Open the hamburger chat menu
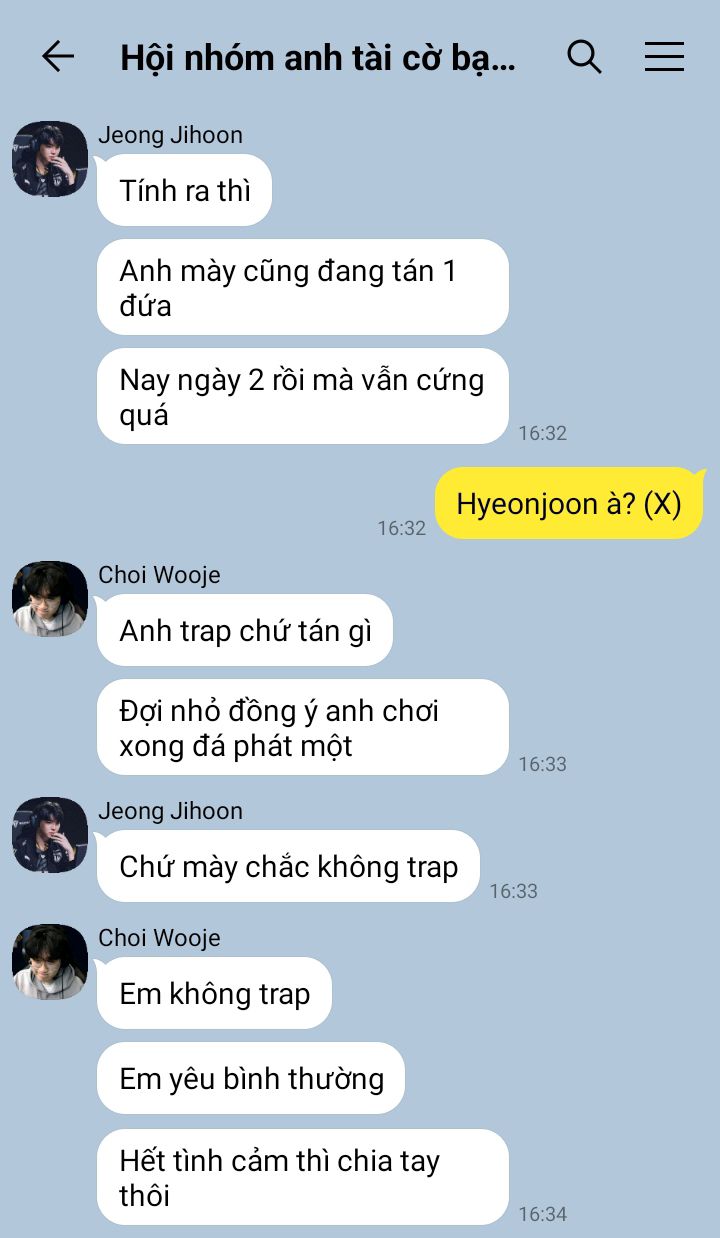Image resolution: width=720 pixels, height=1238 pixels. point(664,57)
